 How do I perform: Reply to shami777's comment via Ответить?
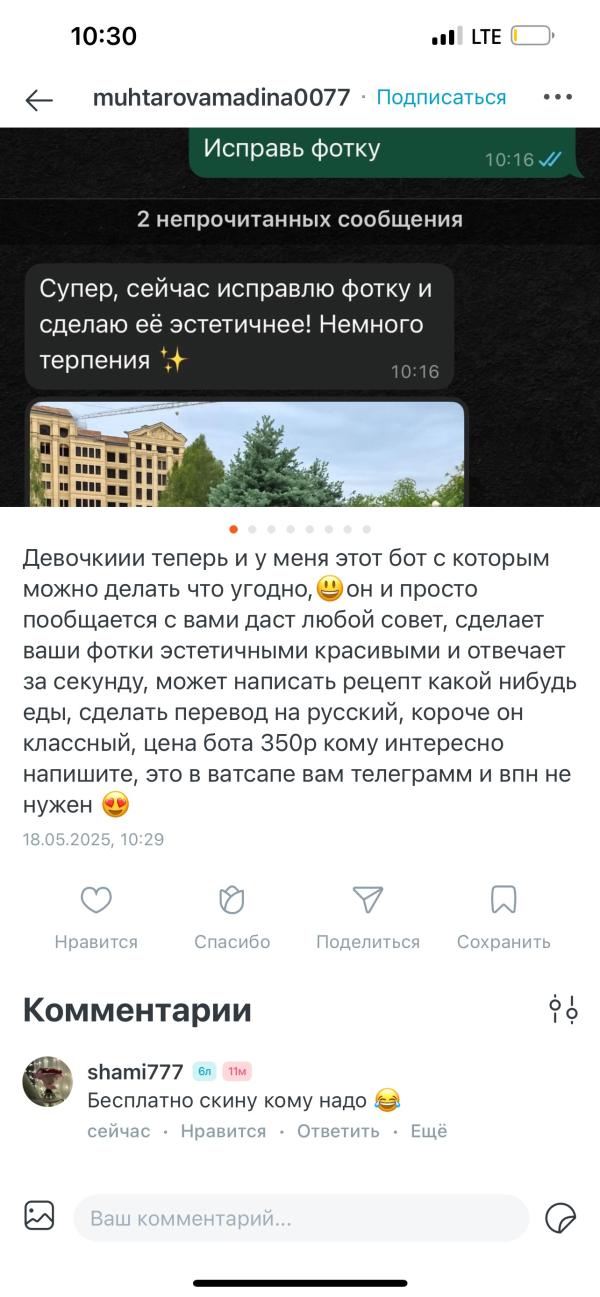[x=338, y=1132]
